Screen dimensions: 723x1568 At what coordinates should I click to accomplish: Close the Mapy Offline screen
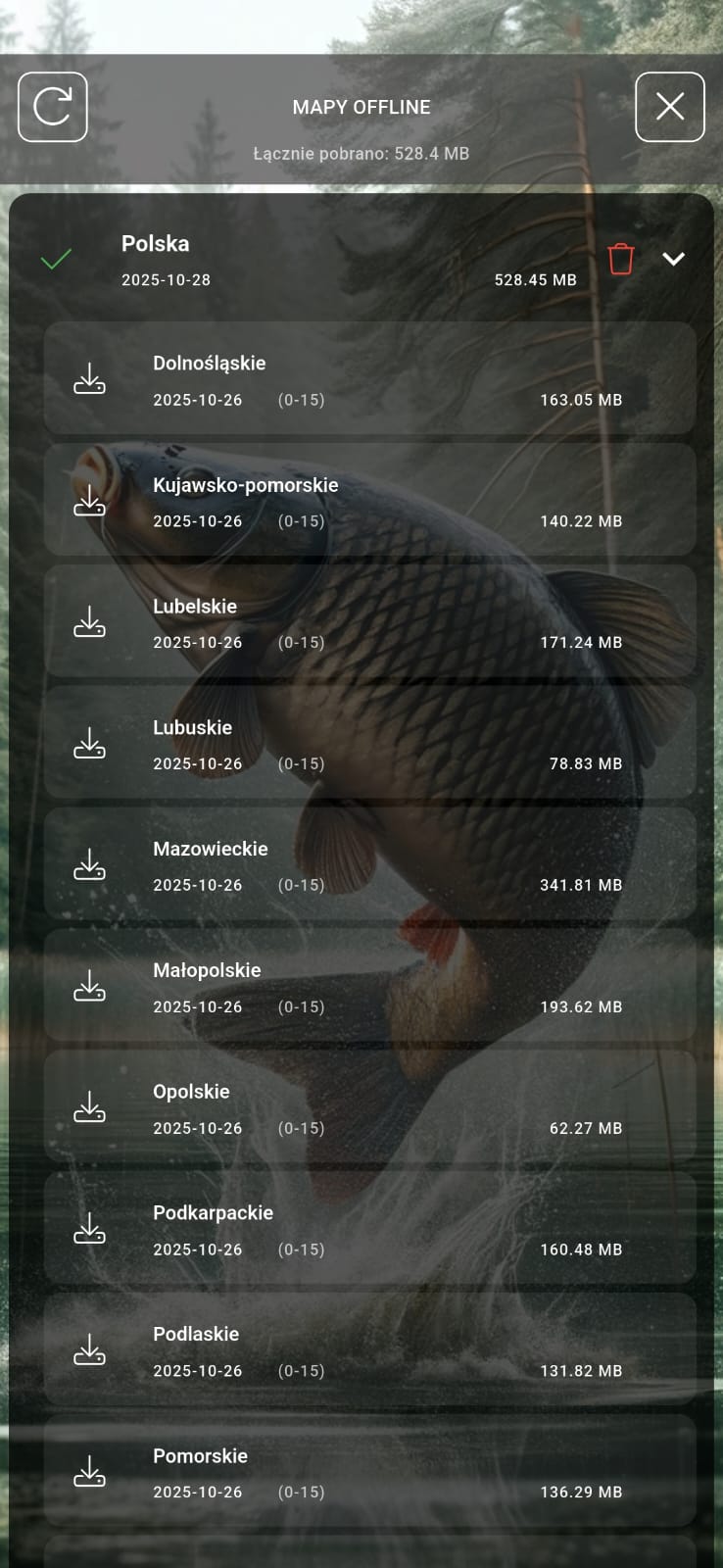pos(670,107)
